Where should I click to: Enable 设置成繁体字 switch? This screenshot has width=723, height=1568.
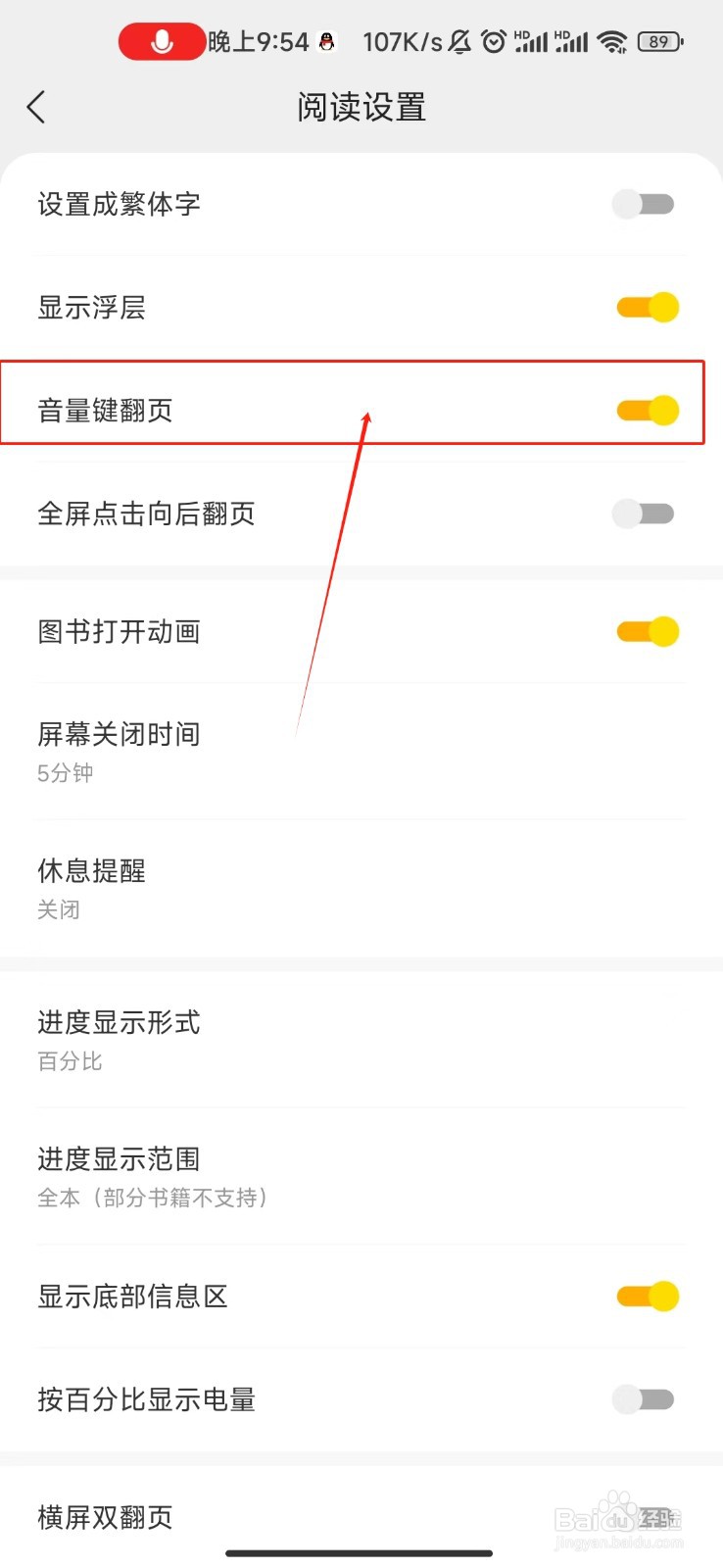(644, 204)
